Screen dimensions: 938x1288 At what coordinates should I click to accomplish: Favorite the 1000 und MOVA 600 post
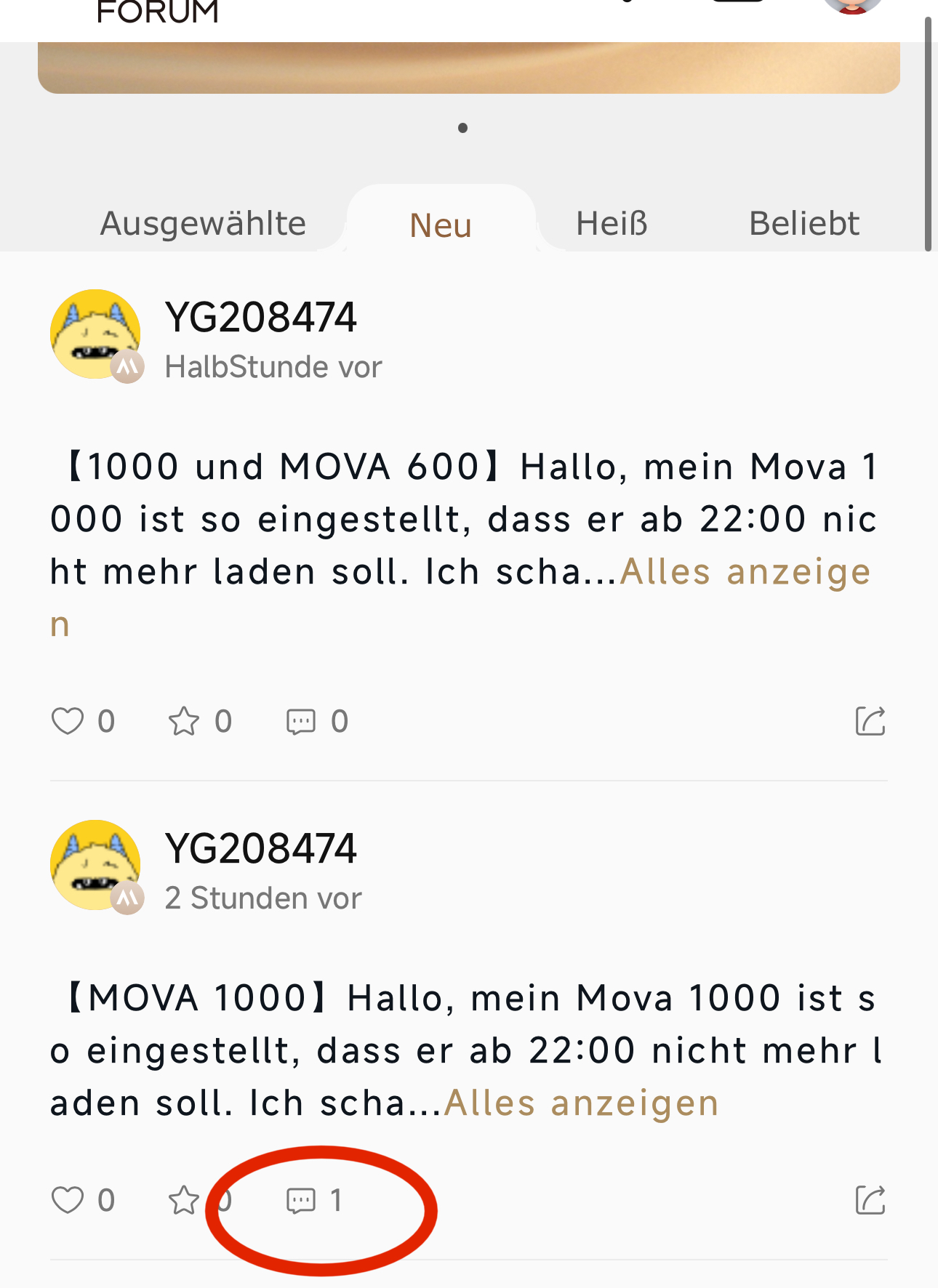pyautogui.click(x=184, y=721)
